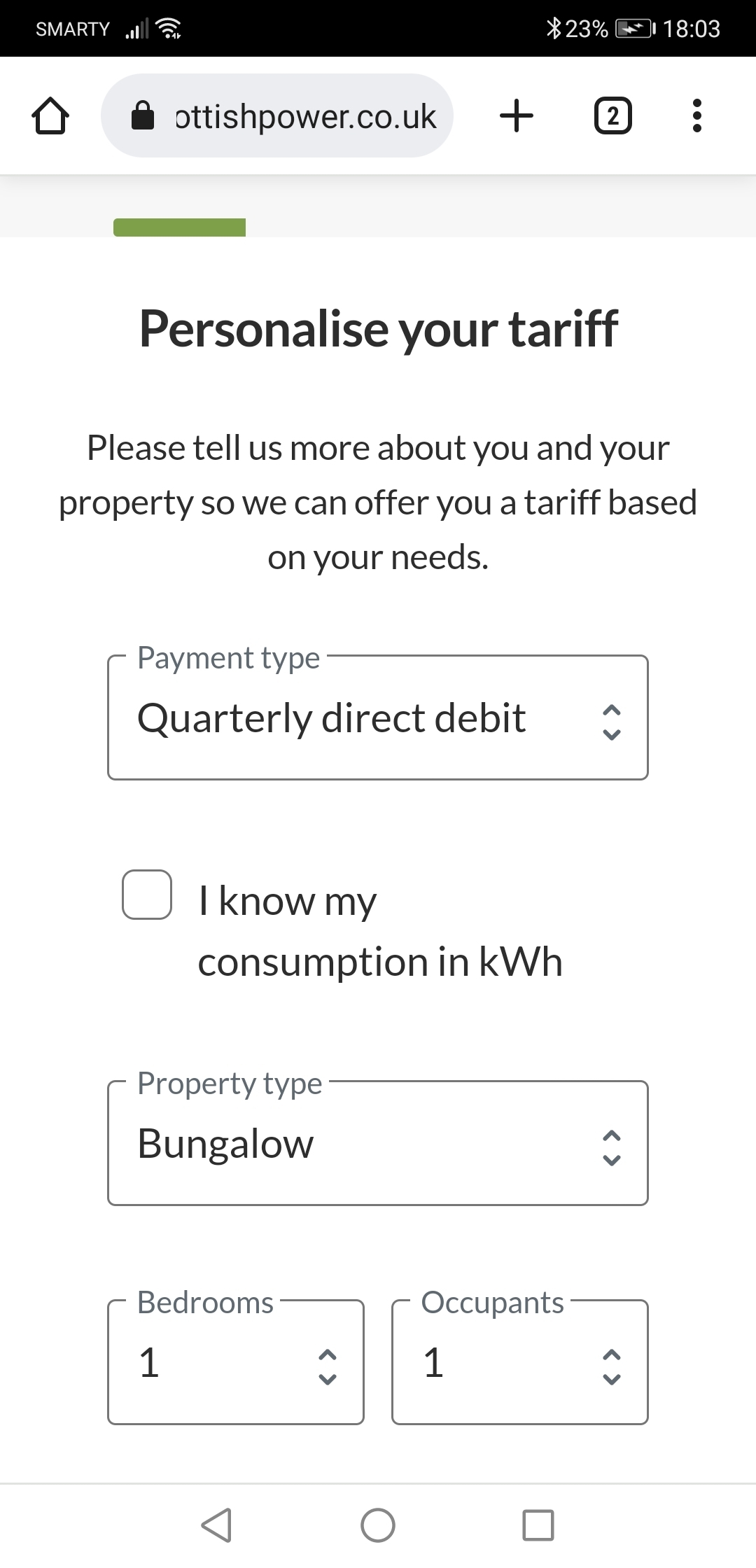This screenshot has height=1568, width=756.
Task: Open a new browser tab
Action: pyautogui.click(x=517, y=115)
